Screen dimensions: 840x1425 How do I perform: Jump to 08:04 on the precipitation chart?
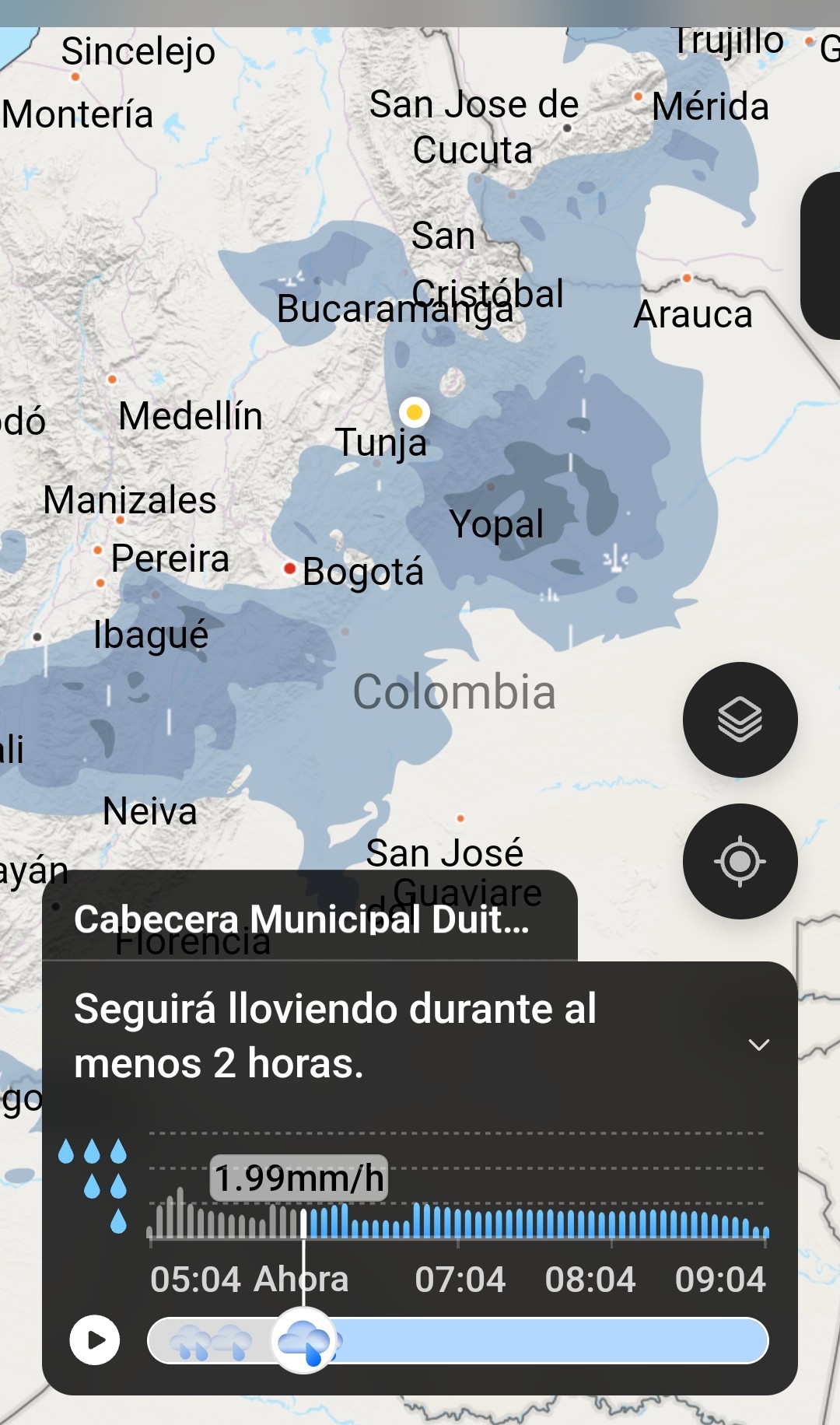590,1280
